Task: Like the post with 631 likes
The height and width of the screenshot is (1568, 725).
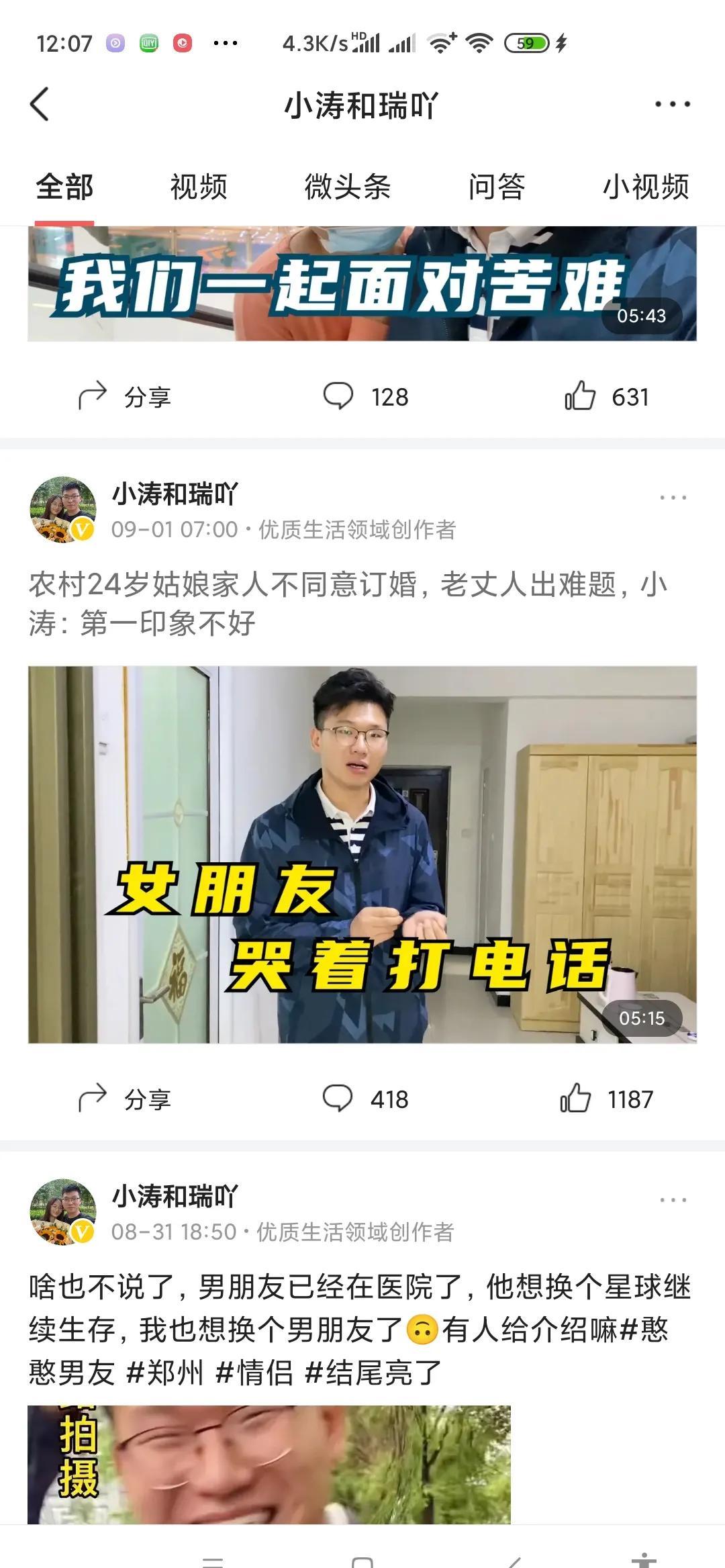Action: click(606, 397)
